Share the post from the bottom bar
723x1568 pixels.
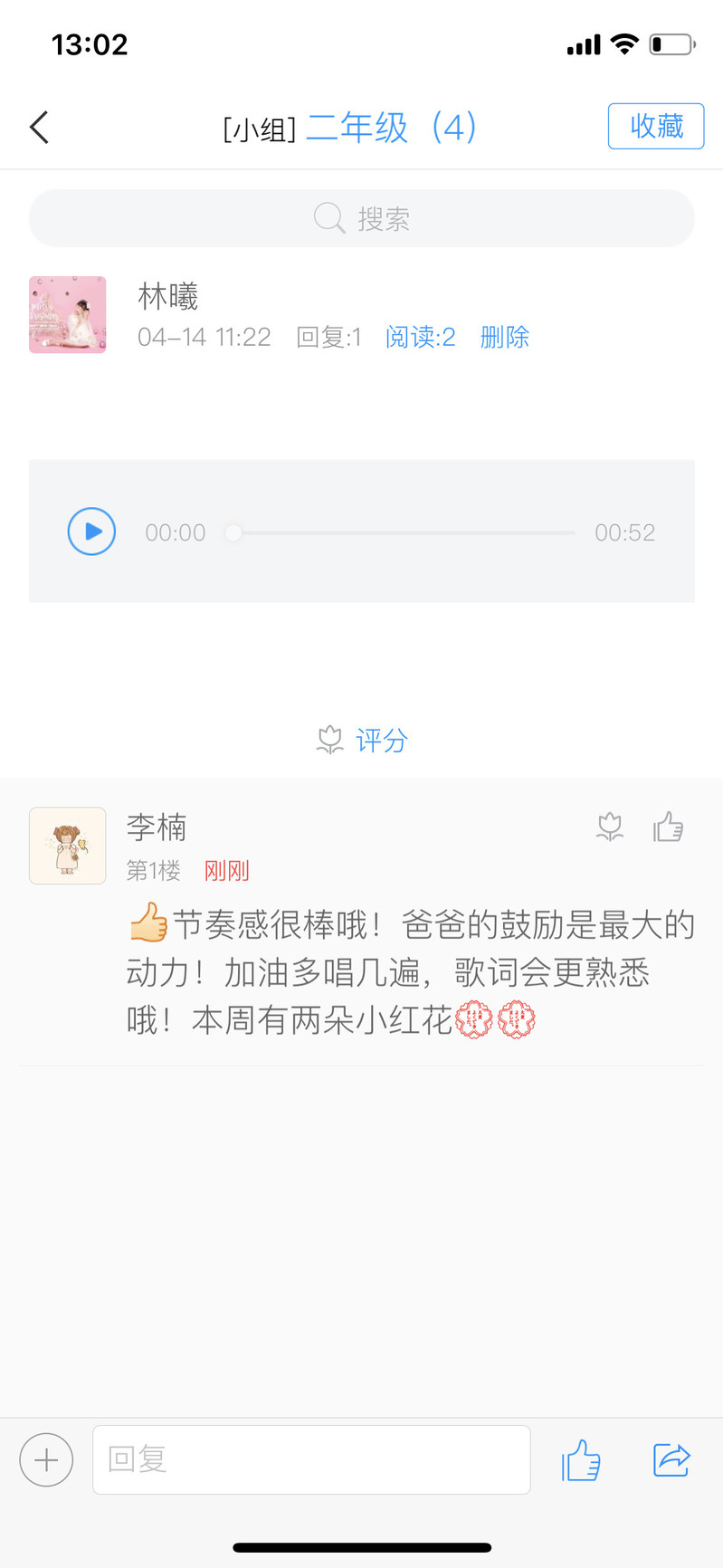671,1459
